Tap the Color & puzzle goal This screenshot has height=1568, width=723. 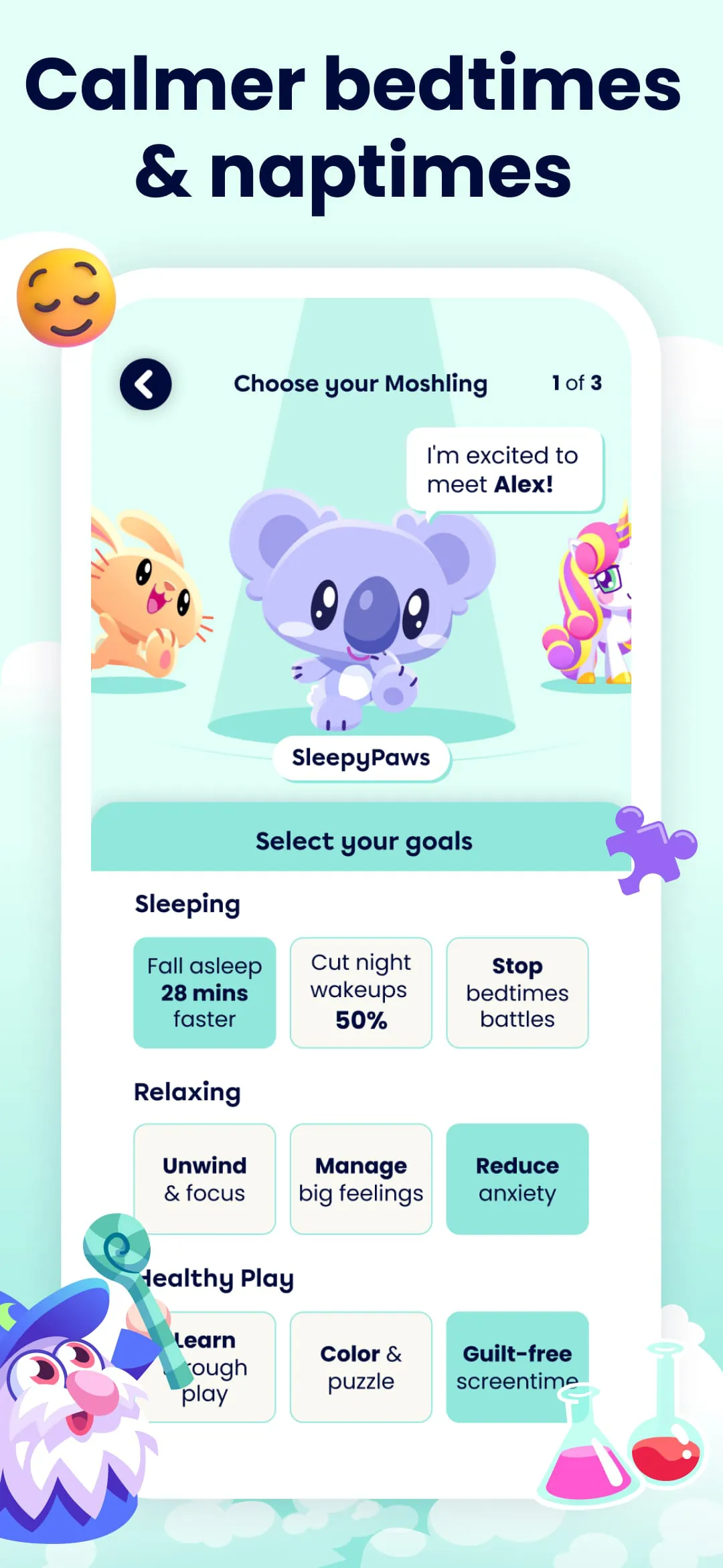[x=360, y=1367]
